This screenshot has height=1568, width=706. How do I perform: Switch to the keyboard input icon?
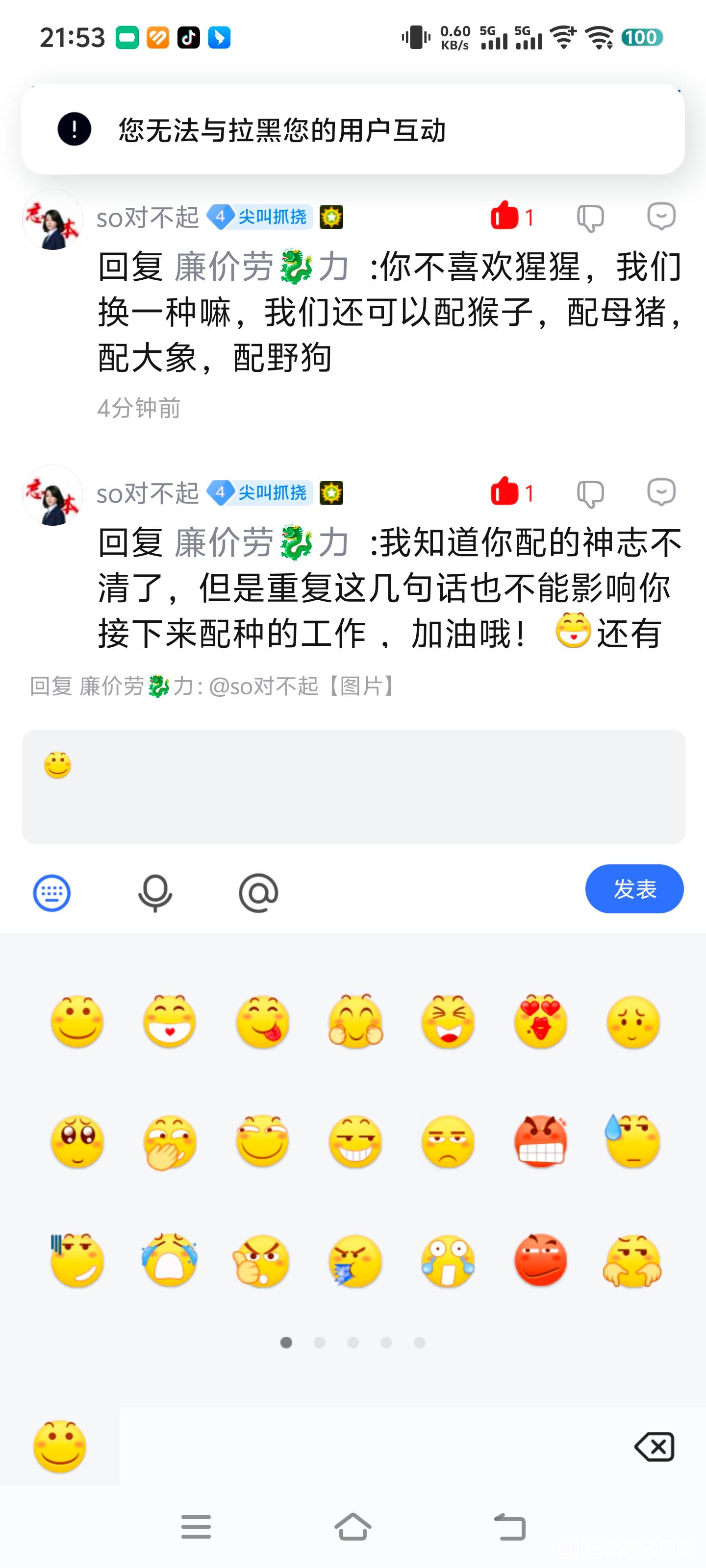point(52,893)
